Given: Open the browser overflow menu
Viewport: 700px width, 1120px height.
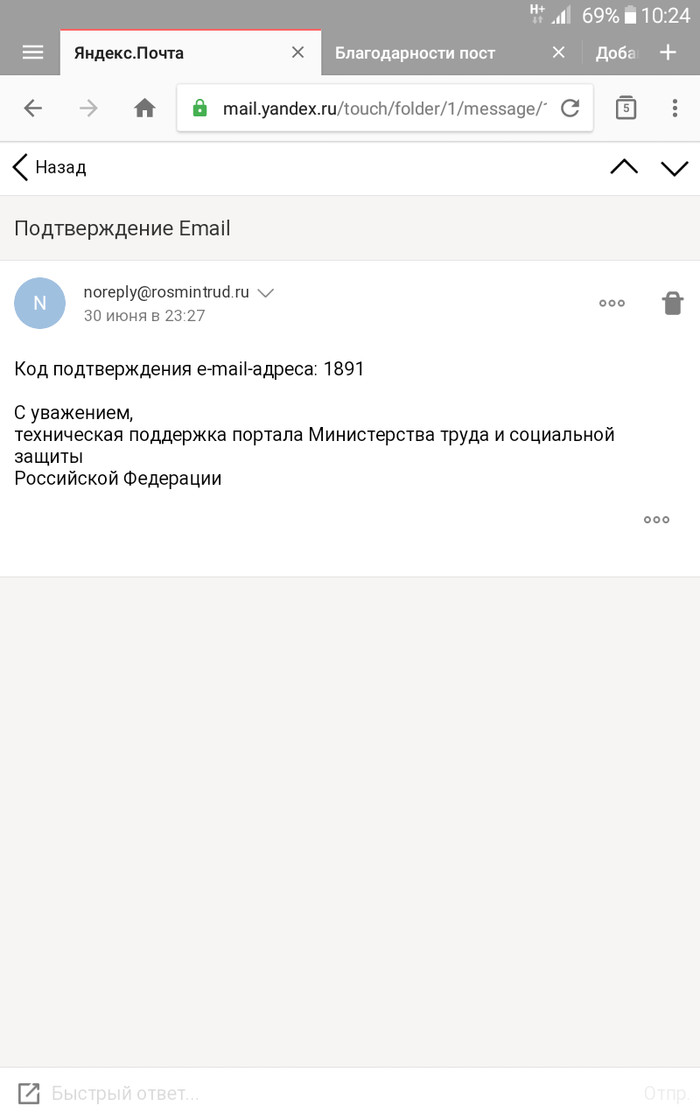Looking at the screenshot, I should coord(675,108).
